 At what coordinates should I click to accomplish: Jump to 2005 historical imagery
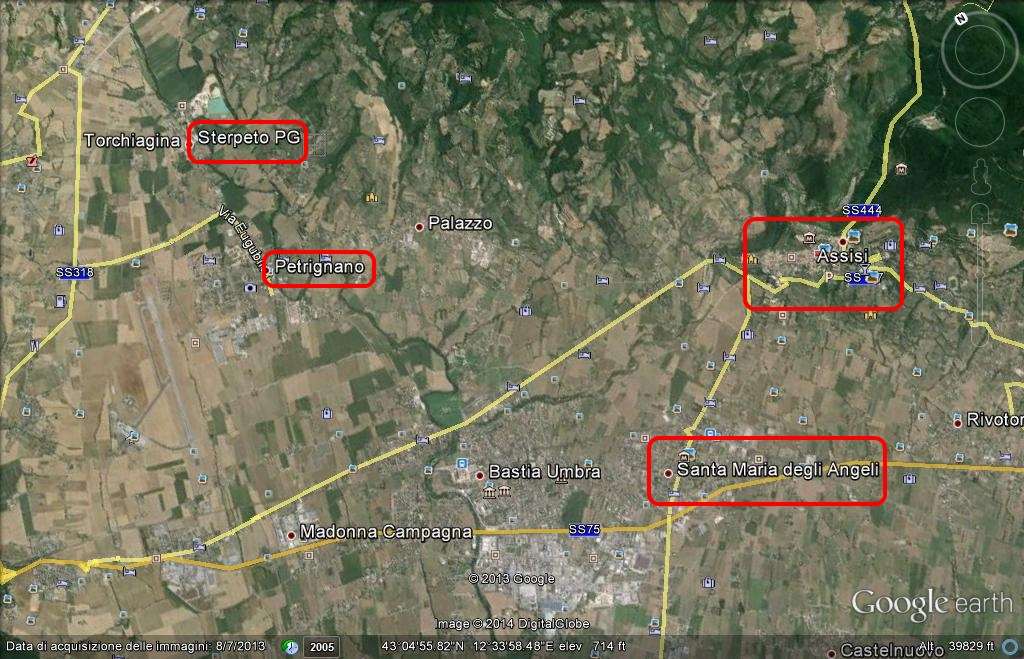click(x=320, y=647)
